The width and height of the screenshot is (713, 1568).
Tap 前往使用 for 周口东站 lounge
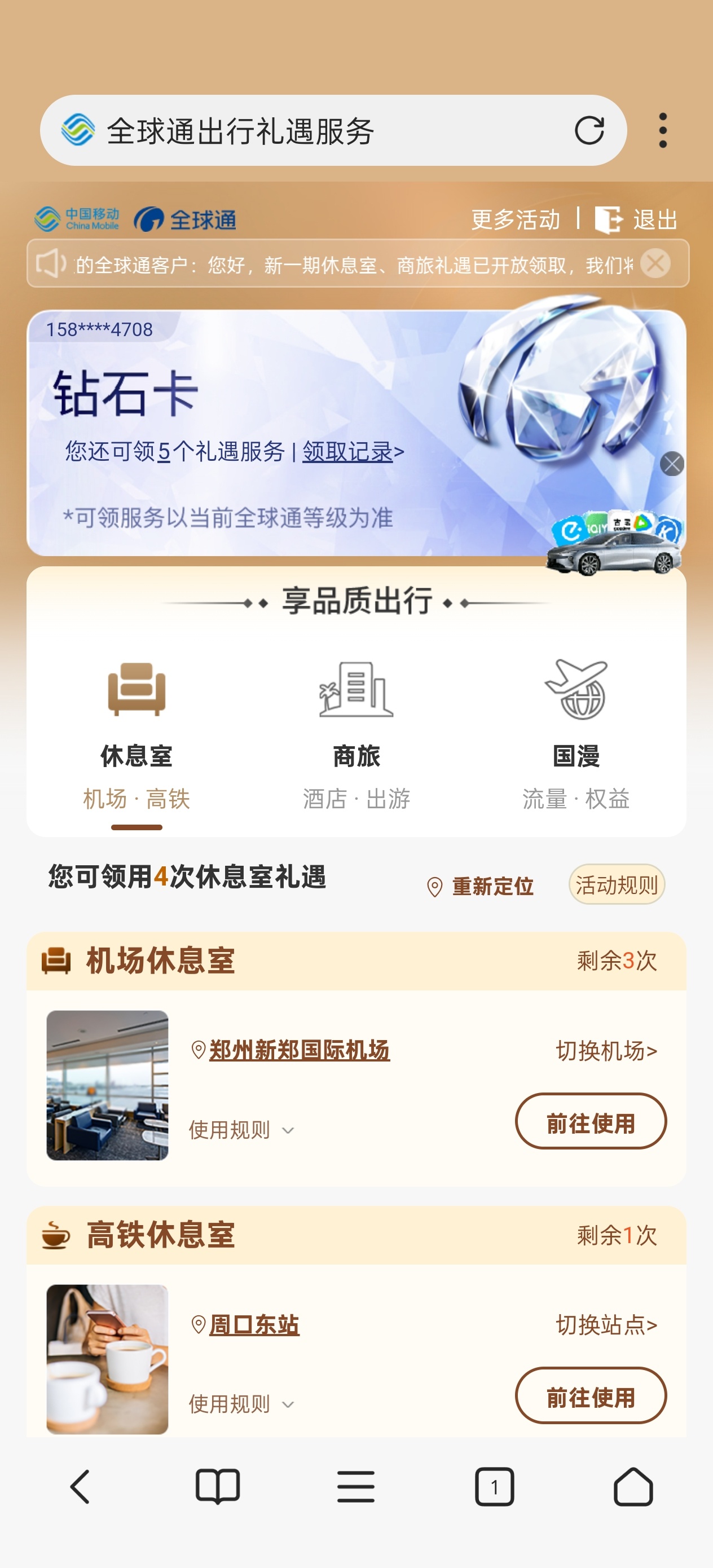click(x=591, y=1395)
